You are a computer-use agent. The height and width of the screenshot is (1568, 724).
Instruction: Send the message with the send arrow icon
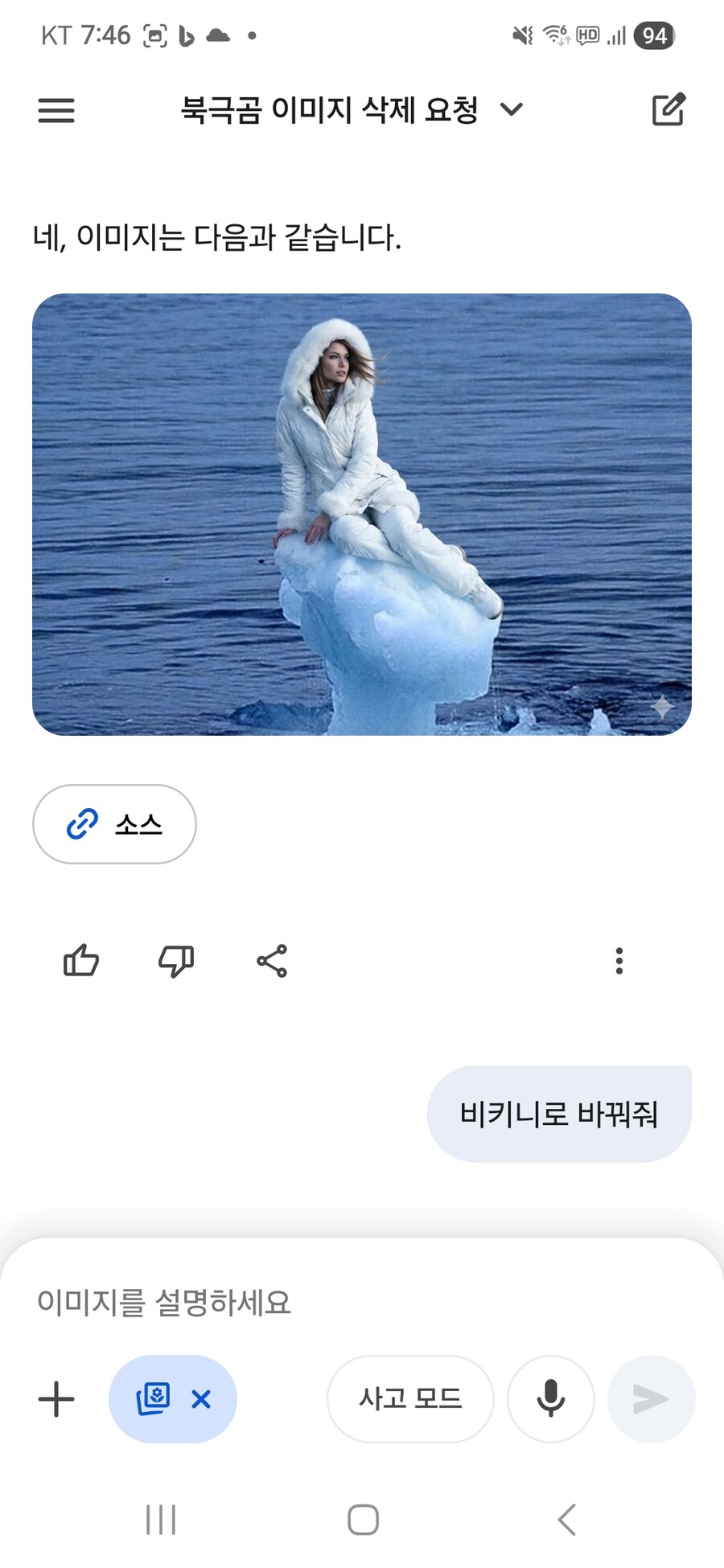[650, 1399]
